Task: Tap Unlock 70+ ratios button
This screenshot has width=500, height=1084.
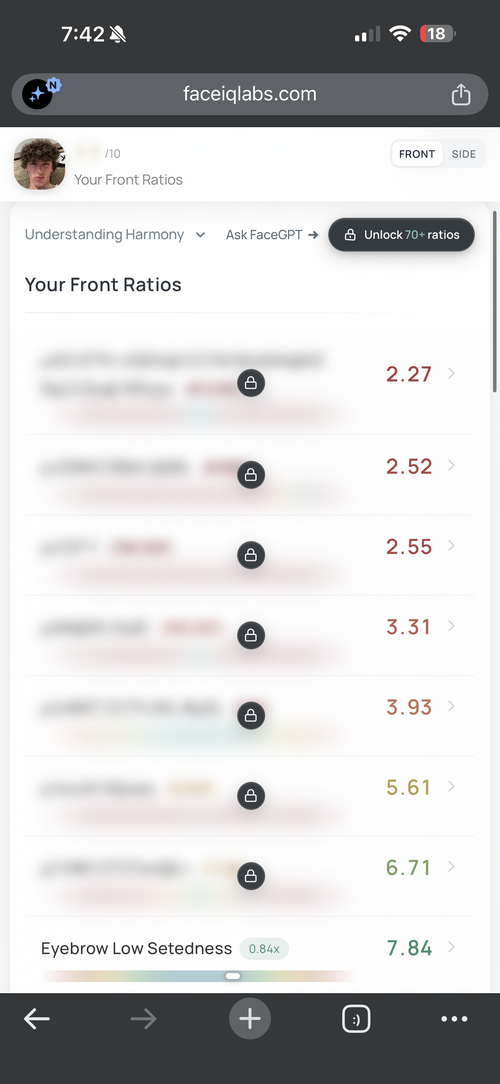Action: tap(401, 235)
